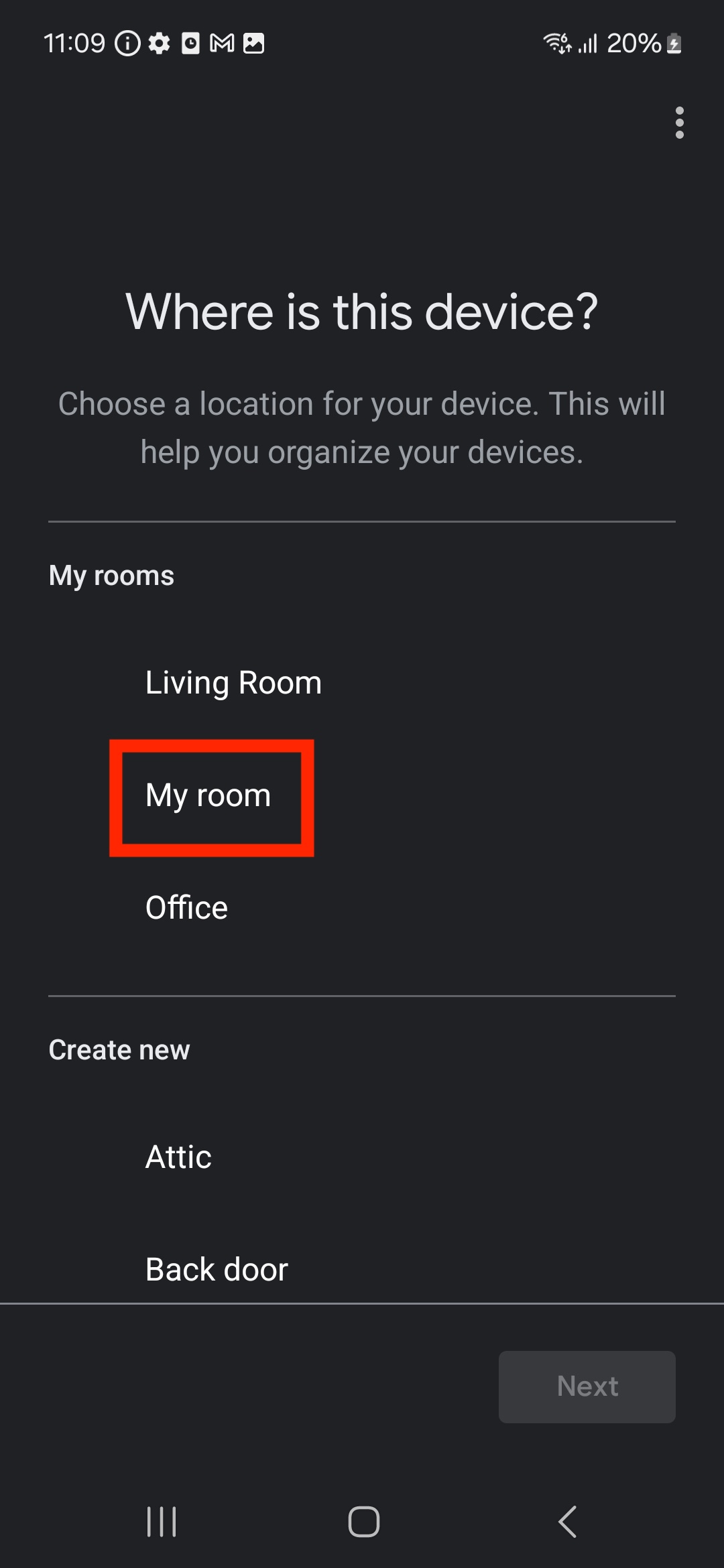The width and height of the screenshot is (724, 1568).
Task: Create new Attic room
Action: coord(179,1157)
